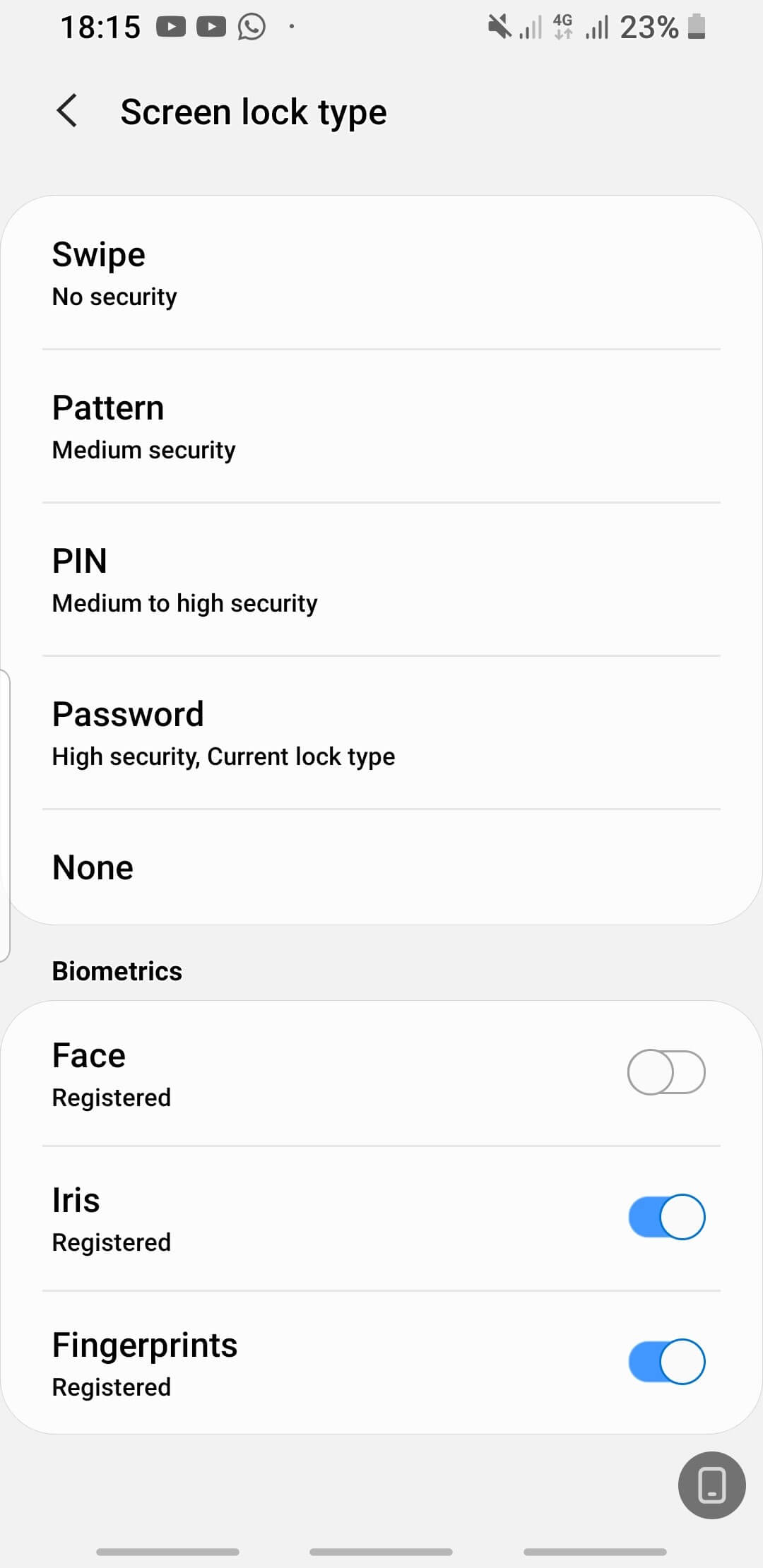The image size is (763, 1568).
Task: Turn off Fingerprints unlock
Action: tap(666, 1362)
